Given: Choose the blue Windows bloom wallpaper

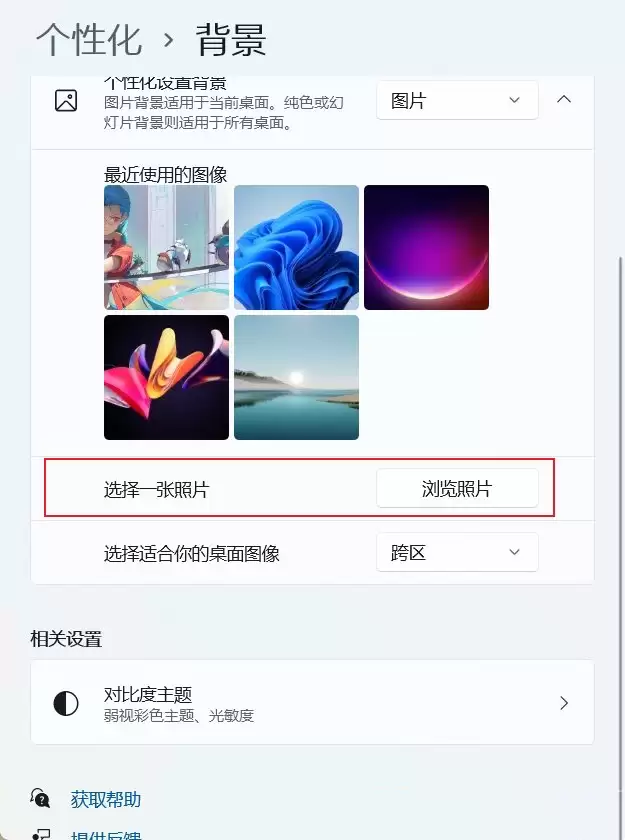Looking at the screenshot, I should 296,247.
